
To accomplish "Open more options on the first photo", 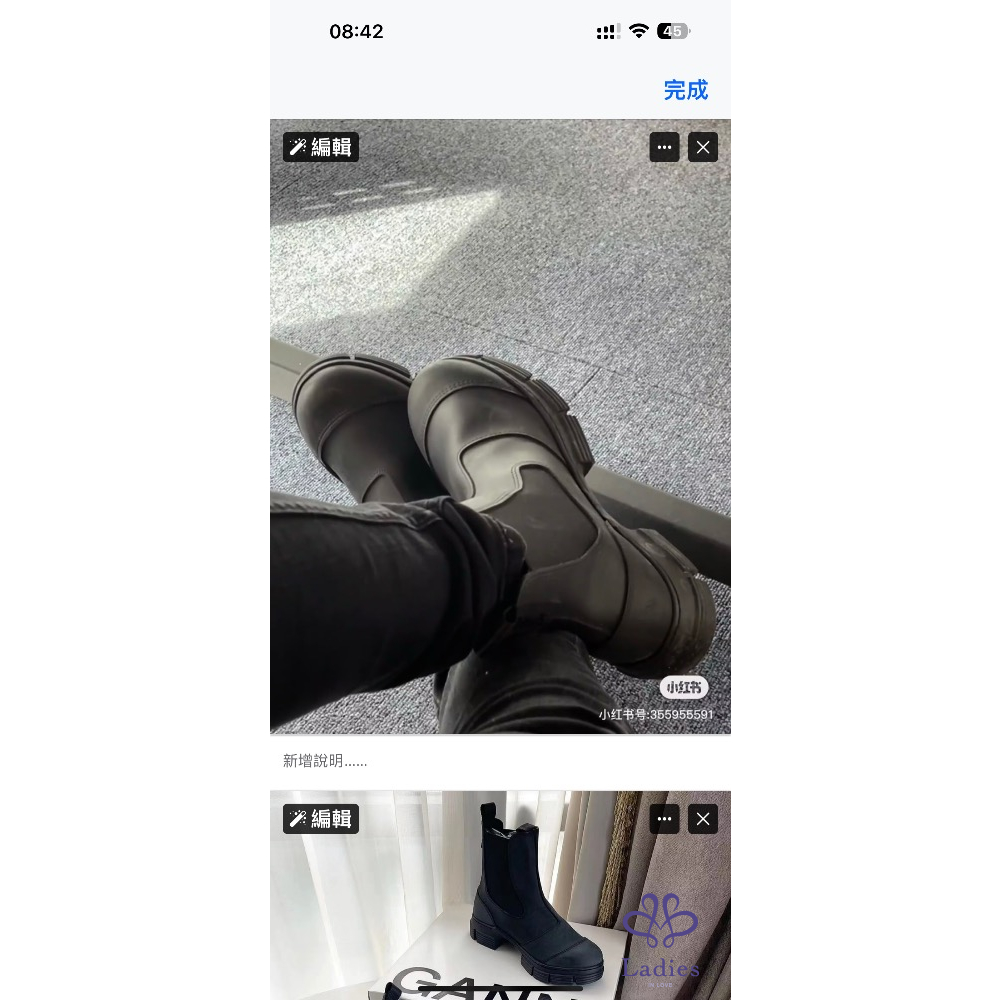I will tap(664, 147).
